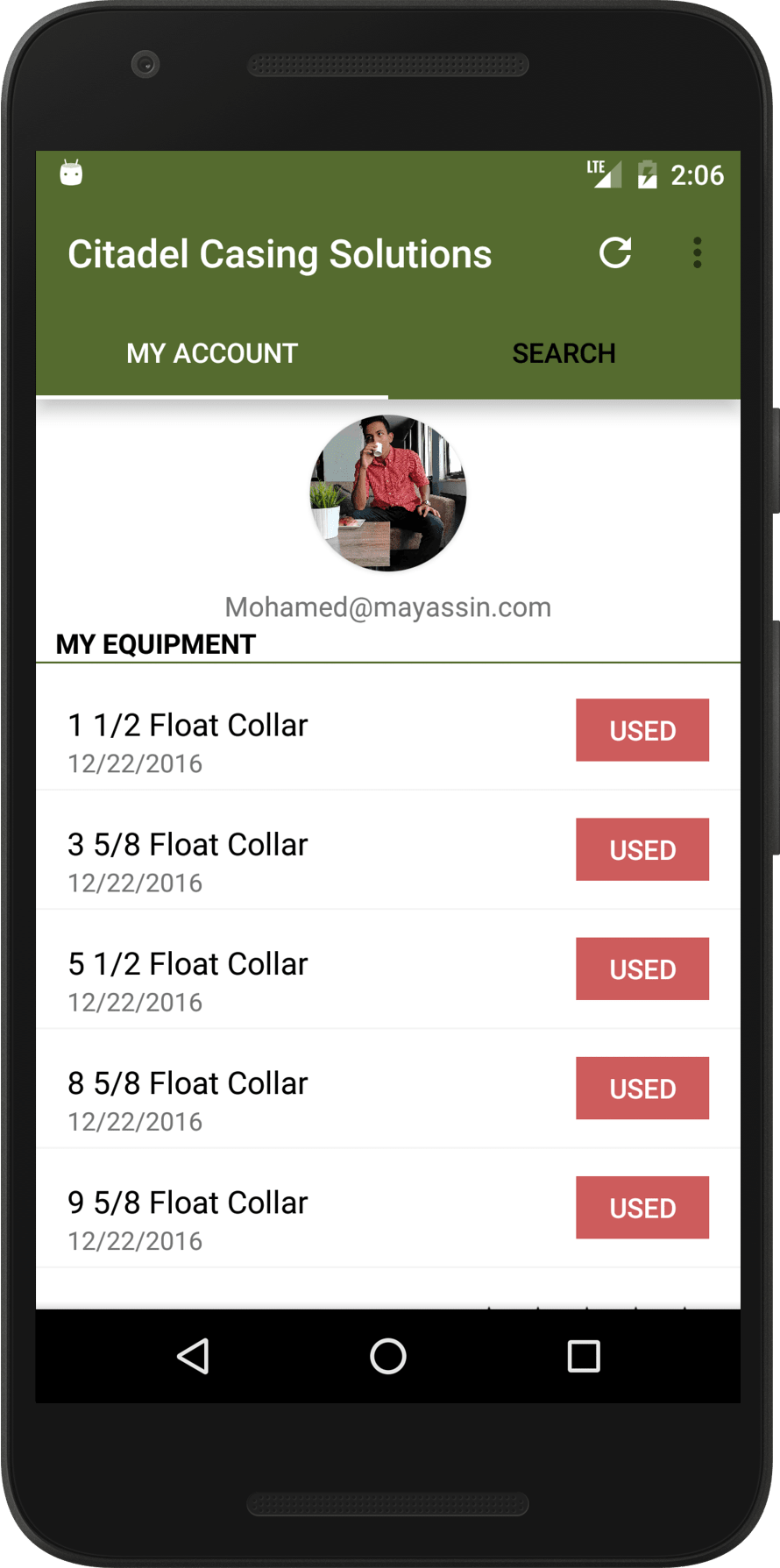Image resolution: width=780 pixels, height=1568 pixels.
Task: Tap USED for 8 5/8 Float Collar
Action: [x=642, y=1088]
